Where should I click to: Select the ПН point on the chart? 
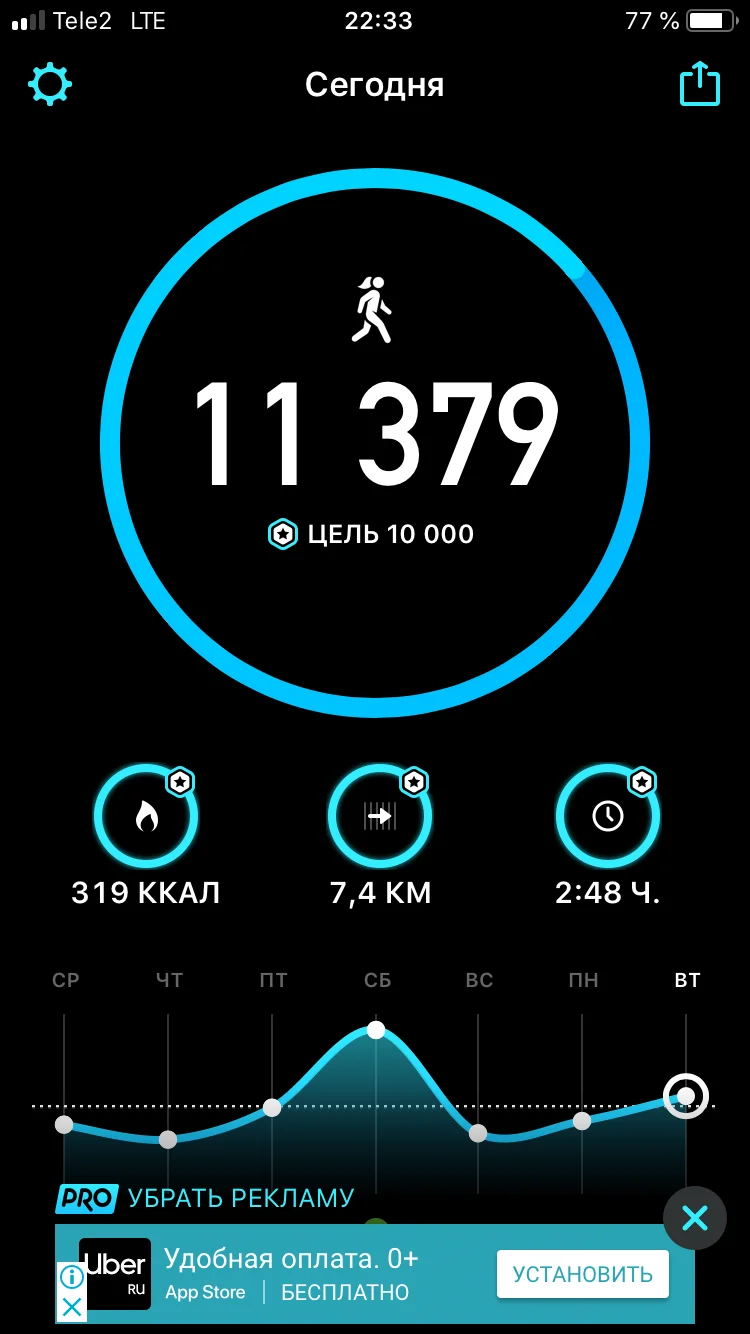pos(582,1121)
